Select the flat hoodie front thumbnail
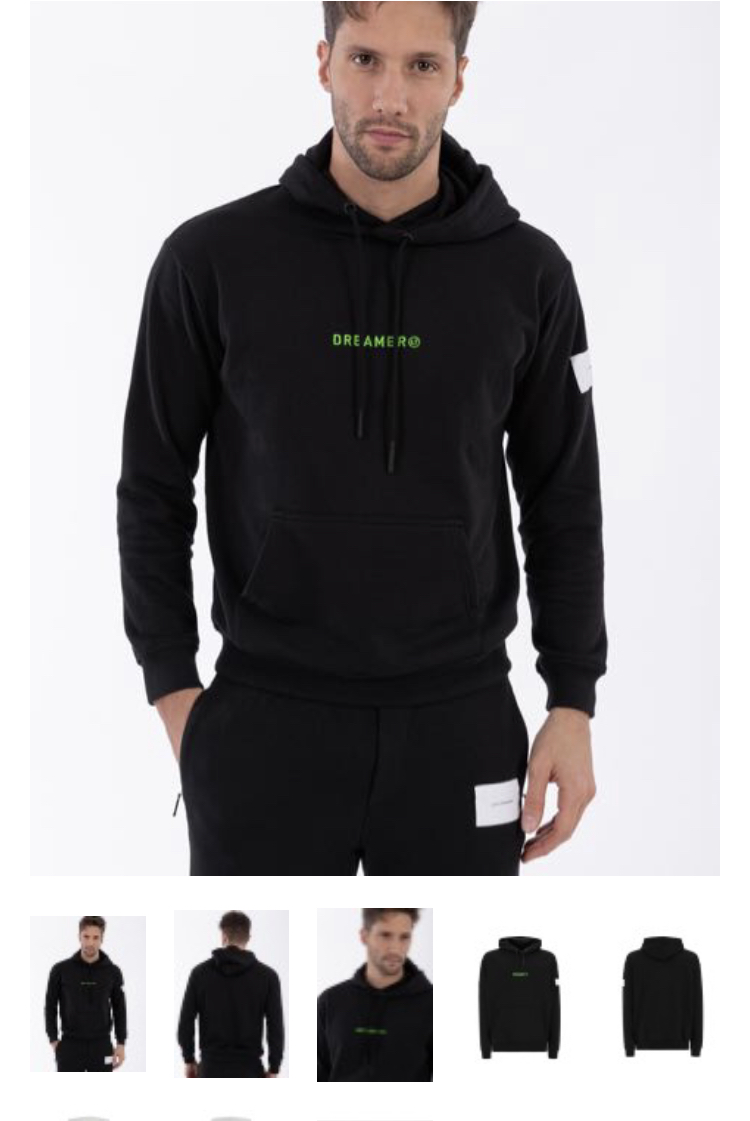Viewport: 750px width, 1121px height. click(519, 996)
